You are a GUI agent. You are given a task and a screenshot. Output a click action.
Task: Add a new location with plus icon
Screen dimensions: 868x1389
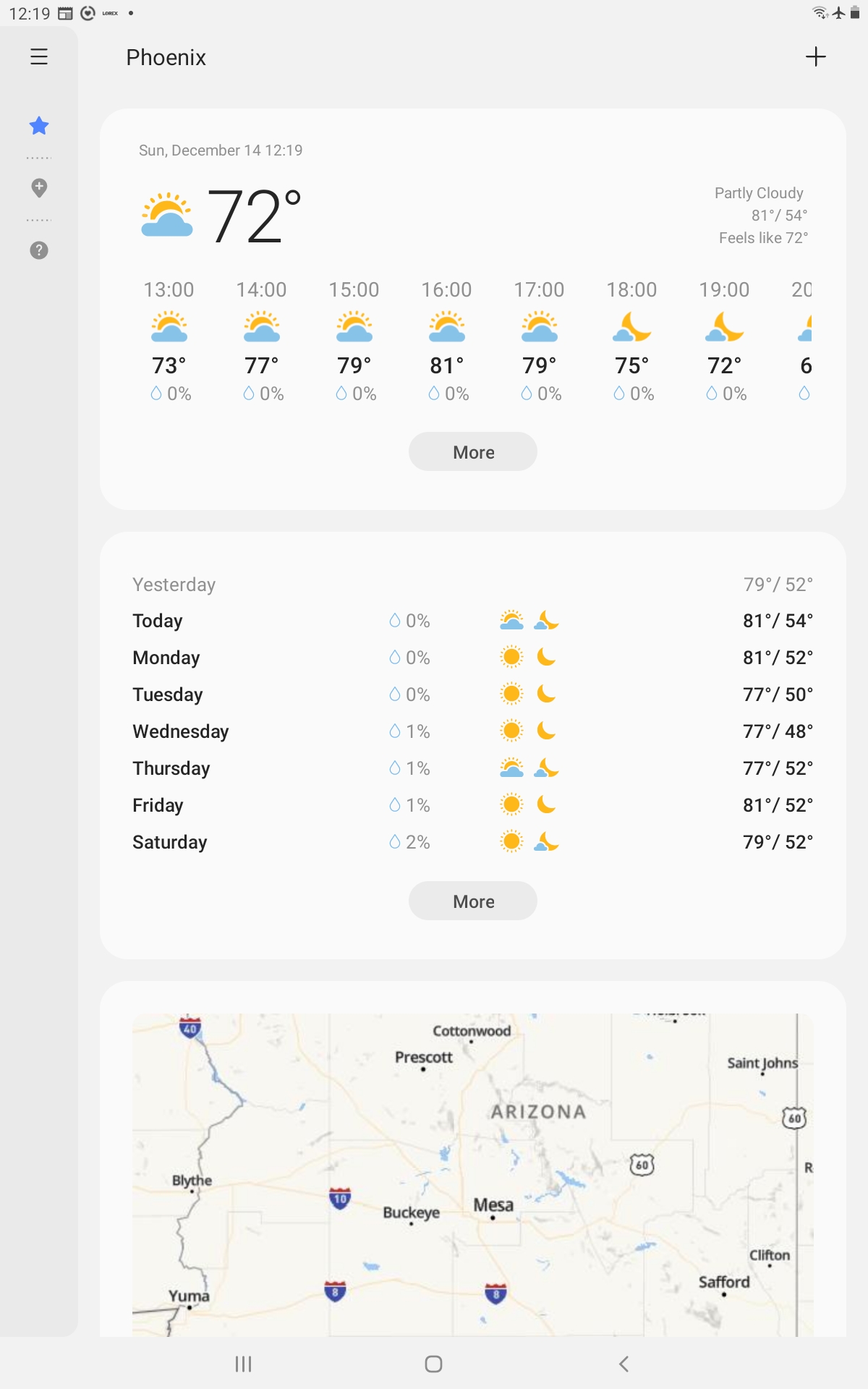click(x=815, y=56)
